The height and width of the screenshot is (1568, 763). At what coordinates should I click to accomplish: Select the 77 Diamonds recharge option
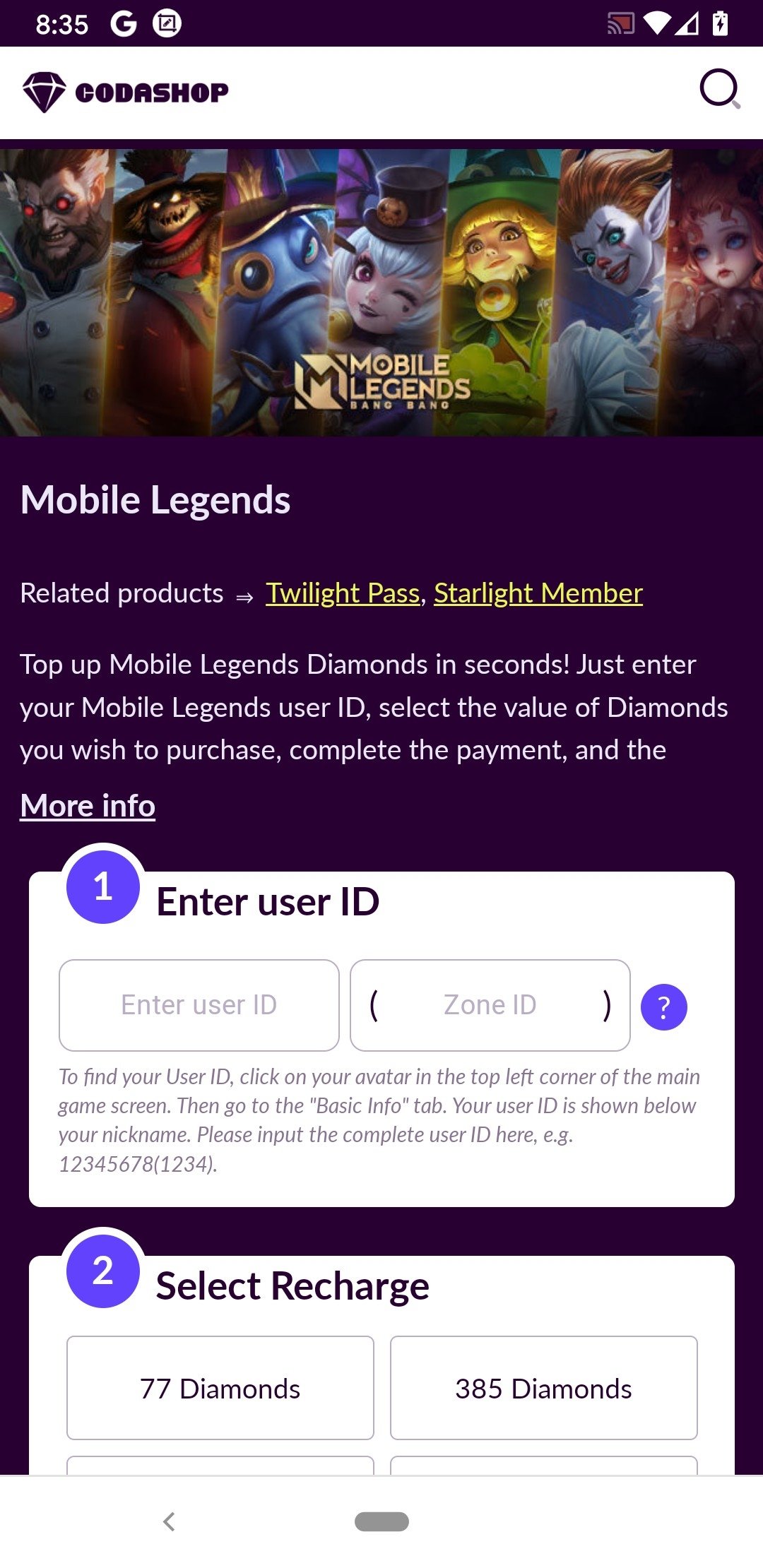[220, 1388]
